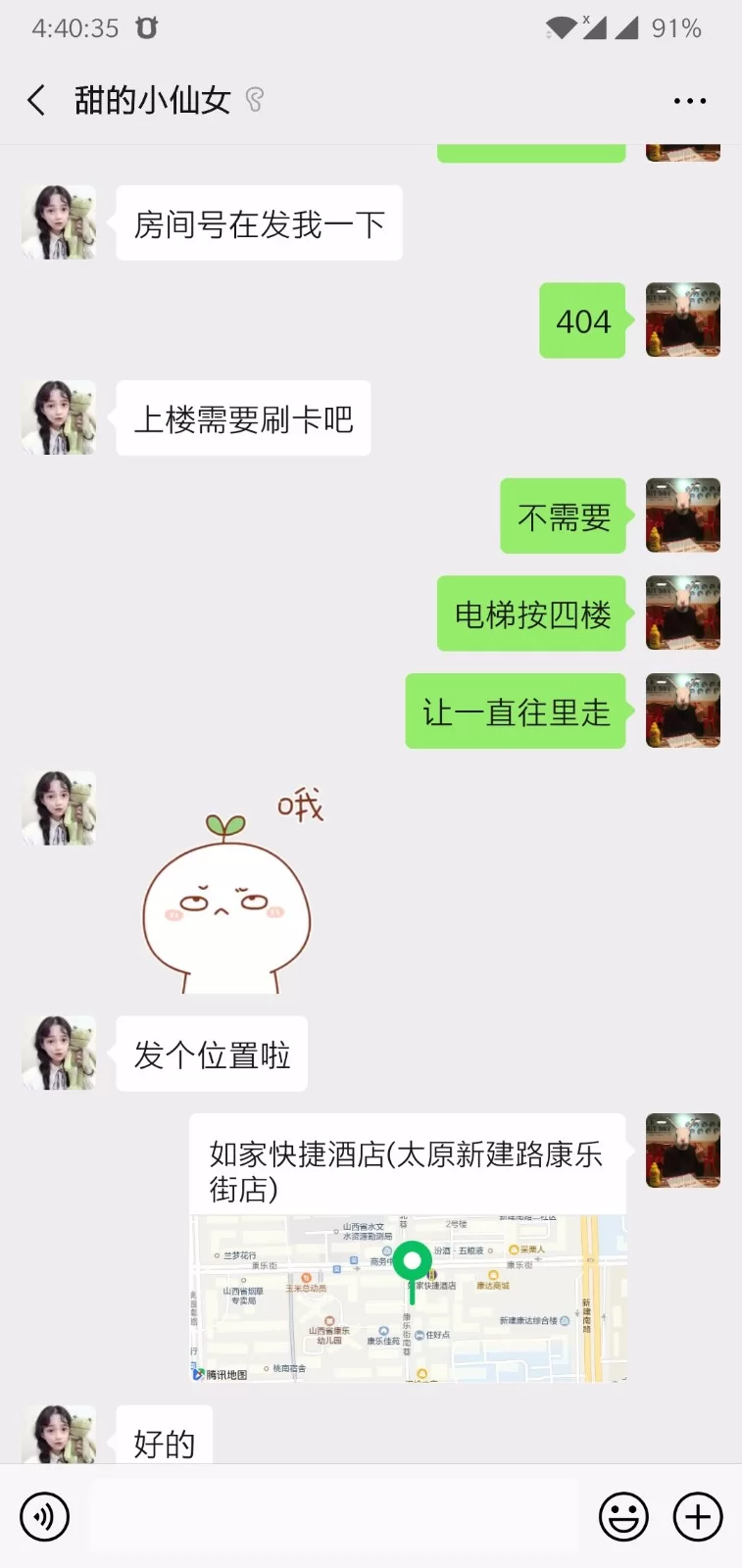Open the 如家快捷酒店 location card
This screenshot has height=1568, width=742.
coord(408,1247)
